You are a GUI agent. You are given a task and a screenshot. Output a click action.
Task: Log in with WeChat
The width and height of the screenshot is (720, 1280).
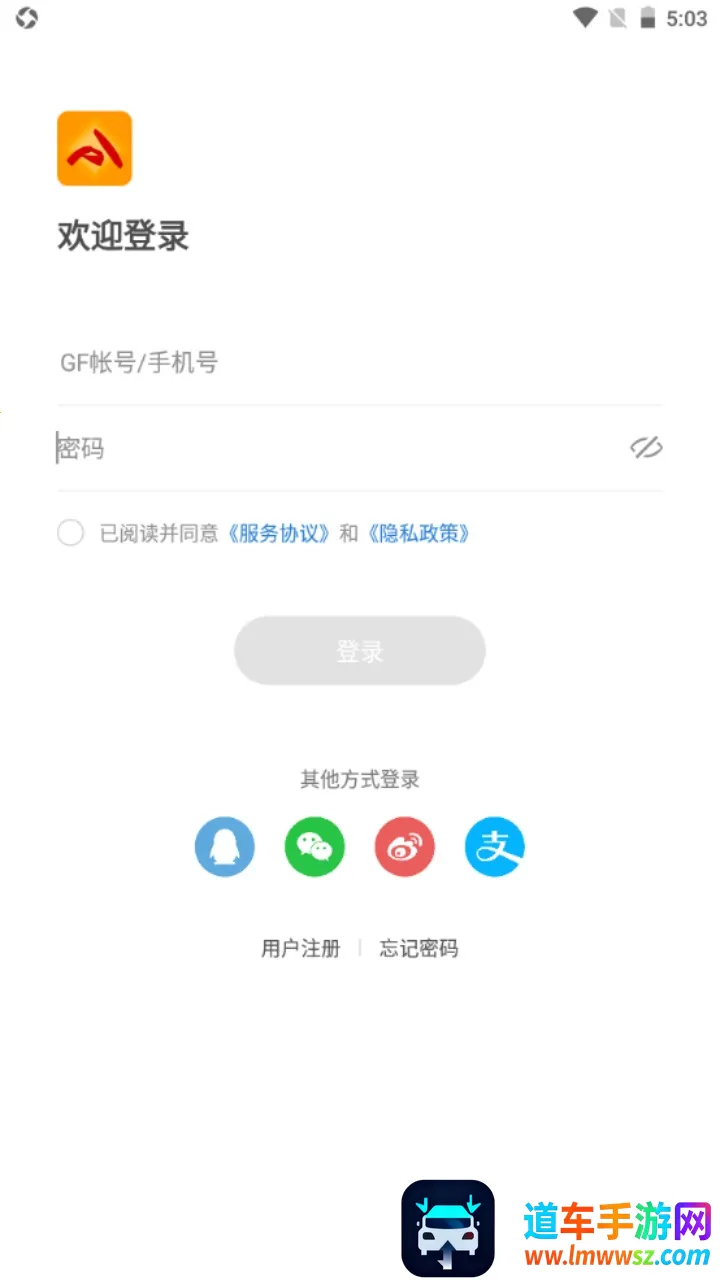click(315, 847)
